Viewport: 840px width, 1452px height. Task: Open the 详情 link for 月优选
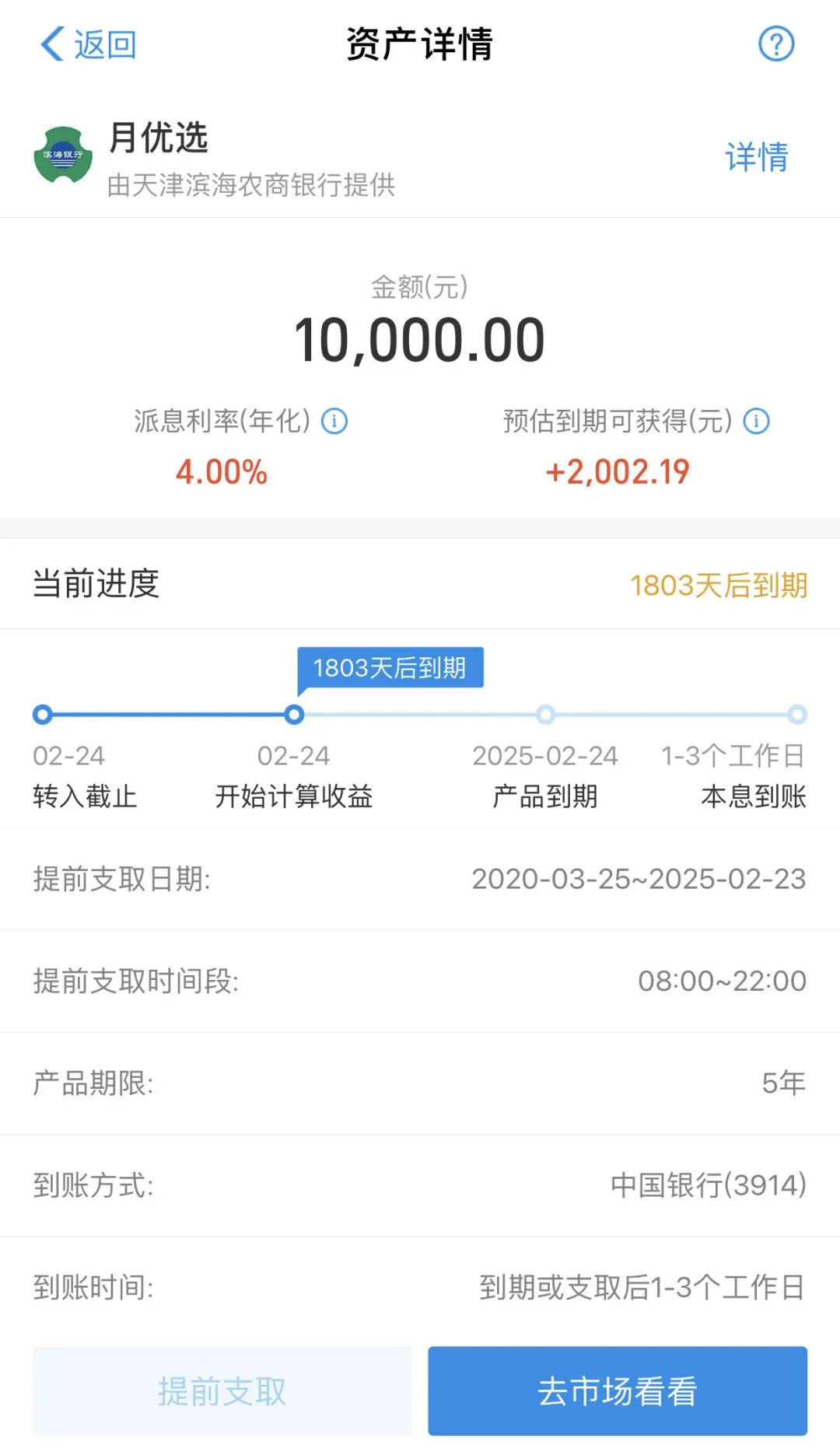[x=755, y=157]
